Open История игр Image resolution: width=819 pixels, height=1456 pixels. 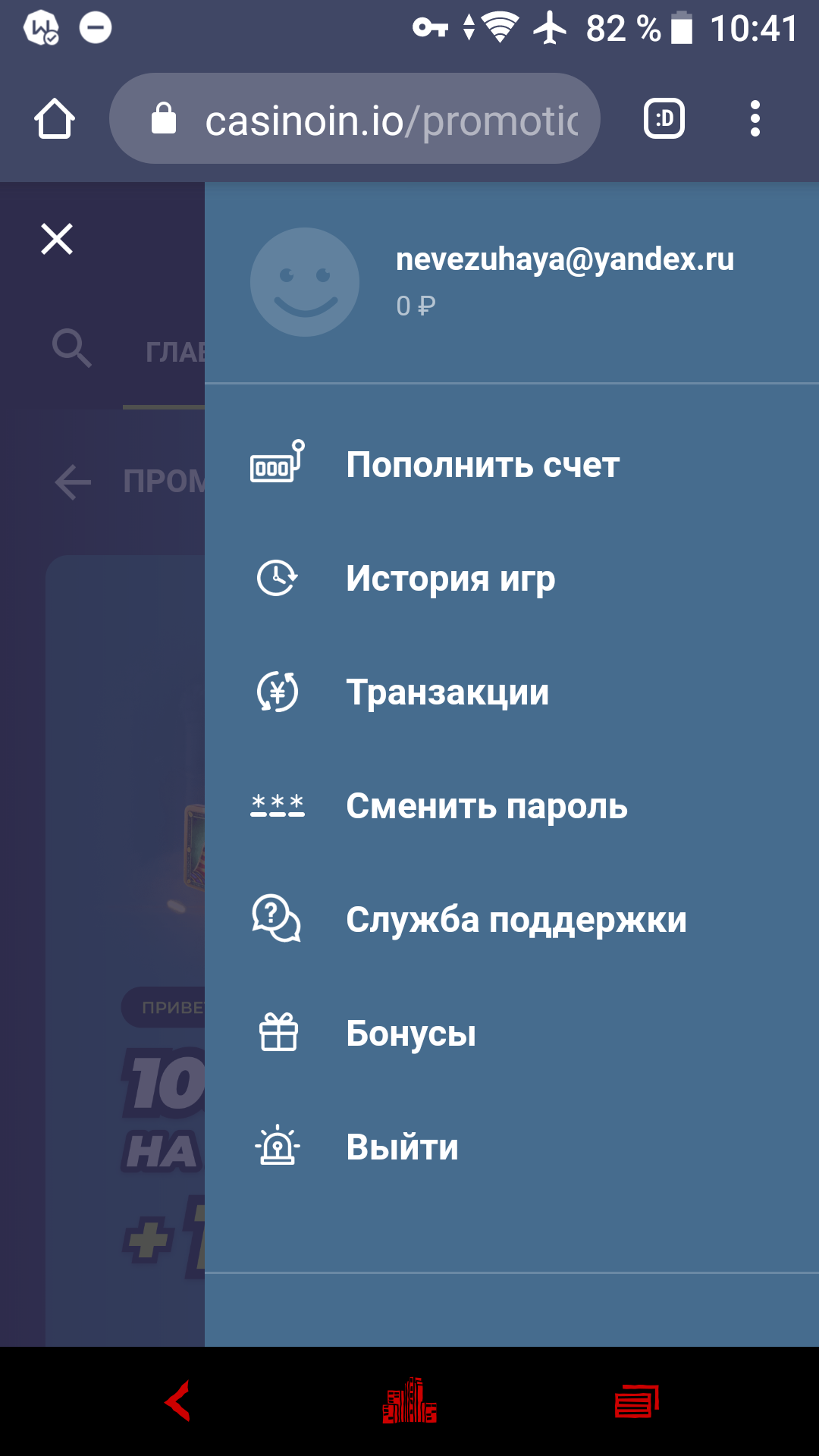[x=450, y=579]
